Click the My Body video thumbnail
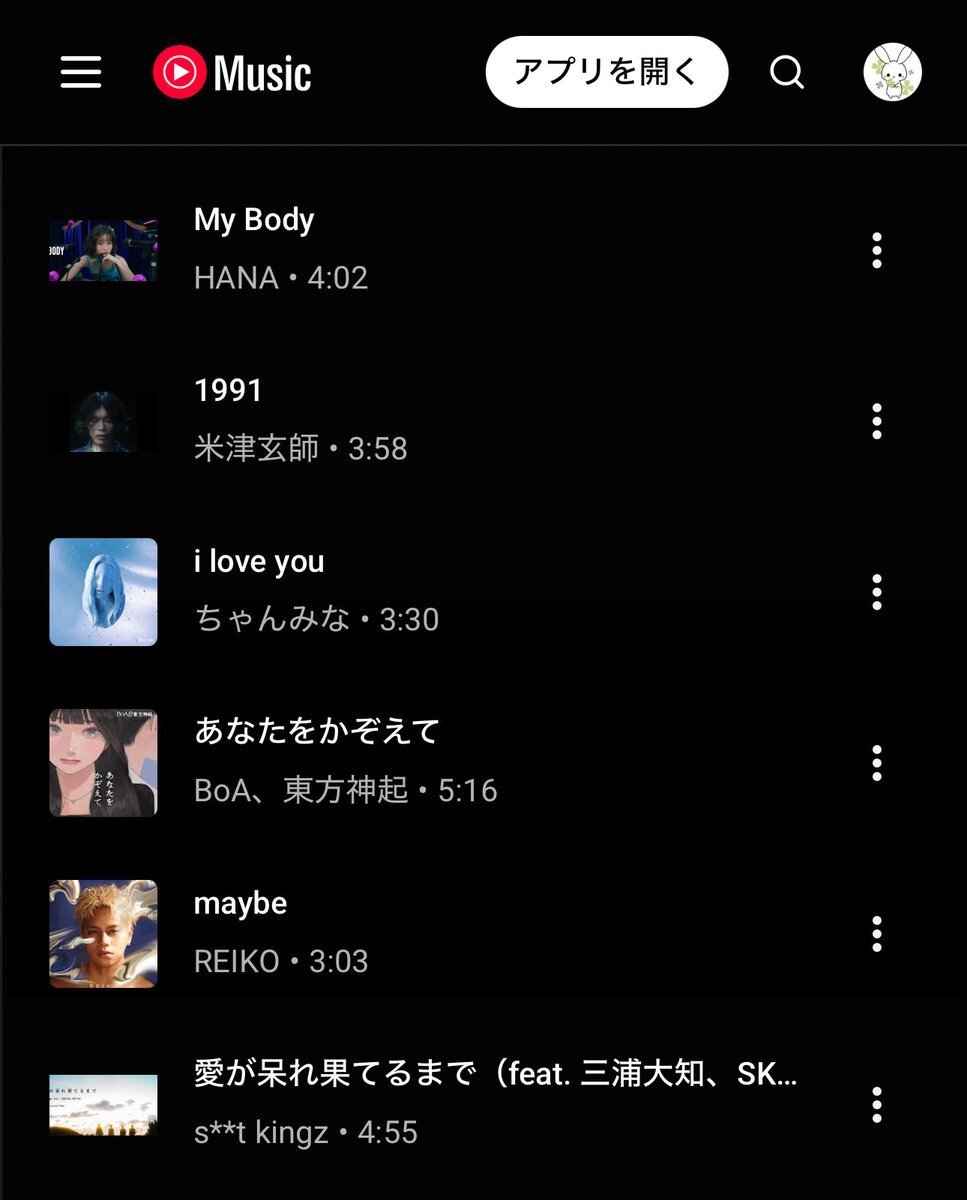This screenshot has height=1200, width=967. [x=103, y=251]
